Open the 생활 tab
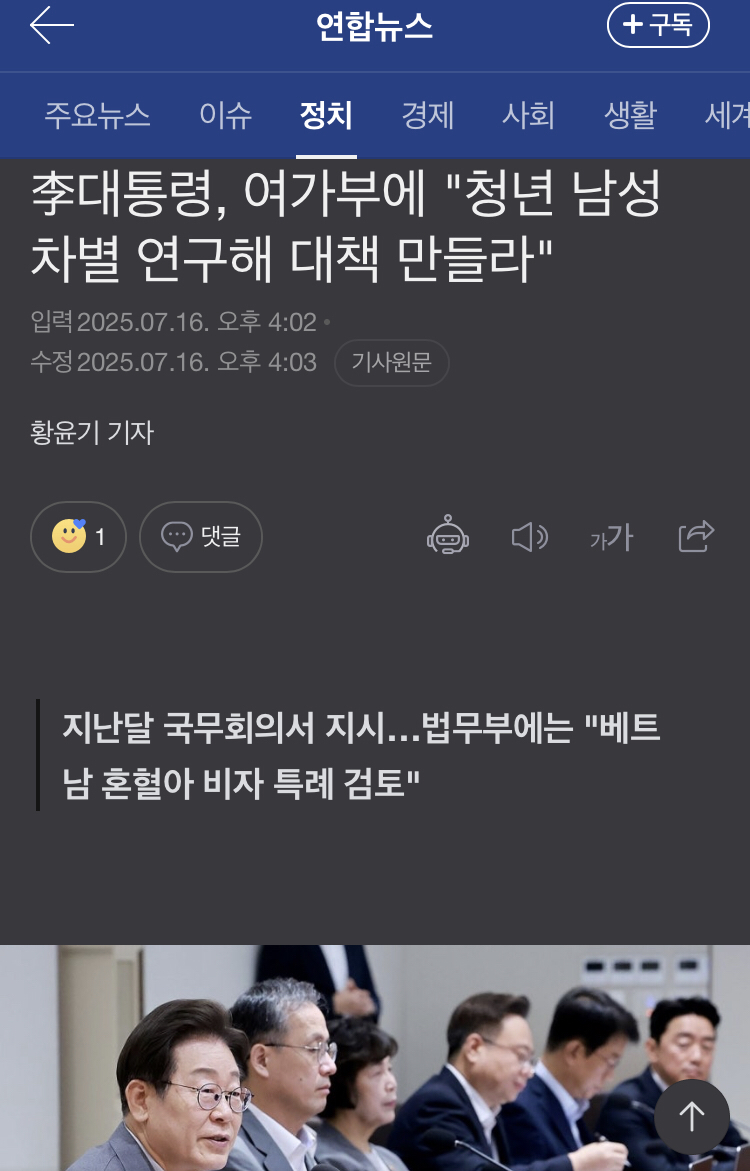 630,116
